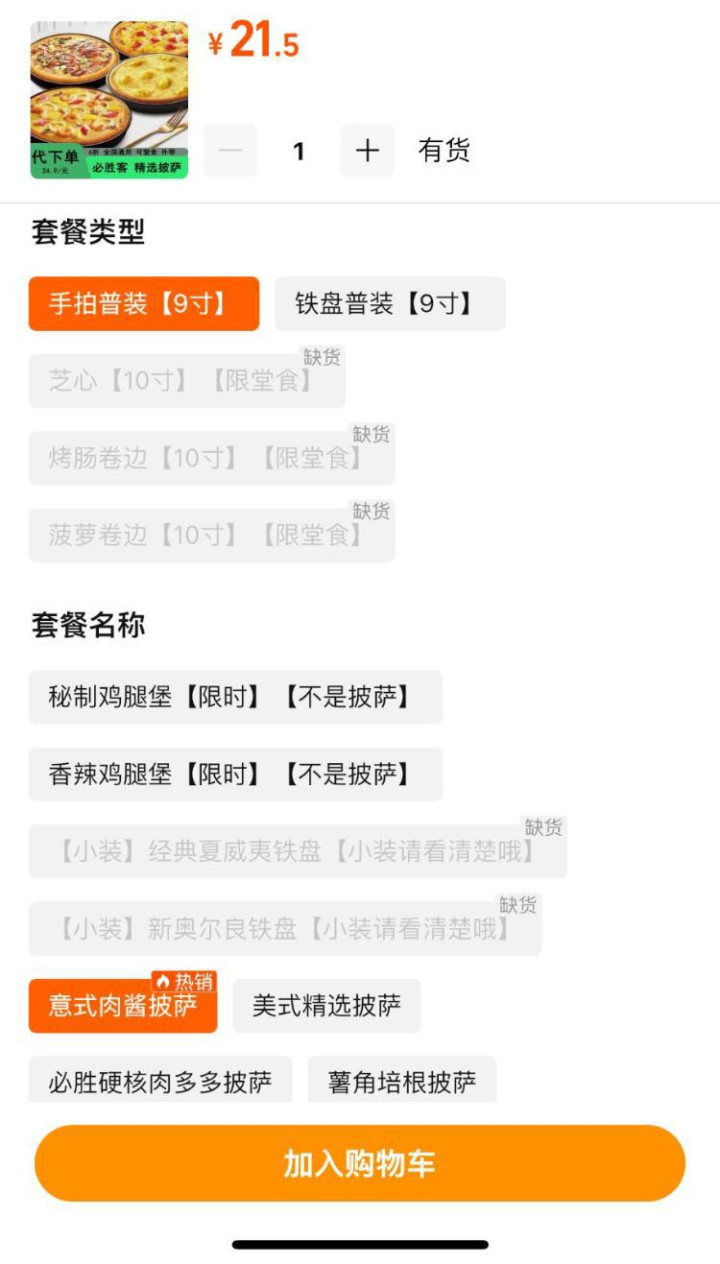Select 意式肉酱披萨 hot-selling option
This screenshot has height=1264, width=720.
[123, 1005]
